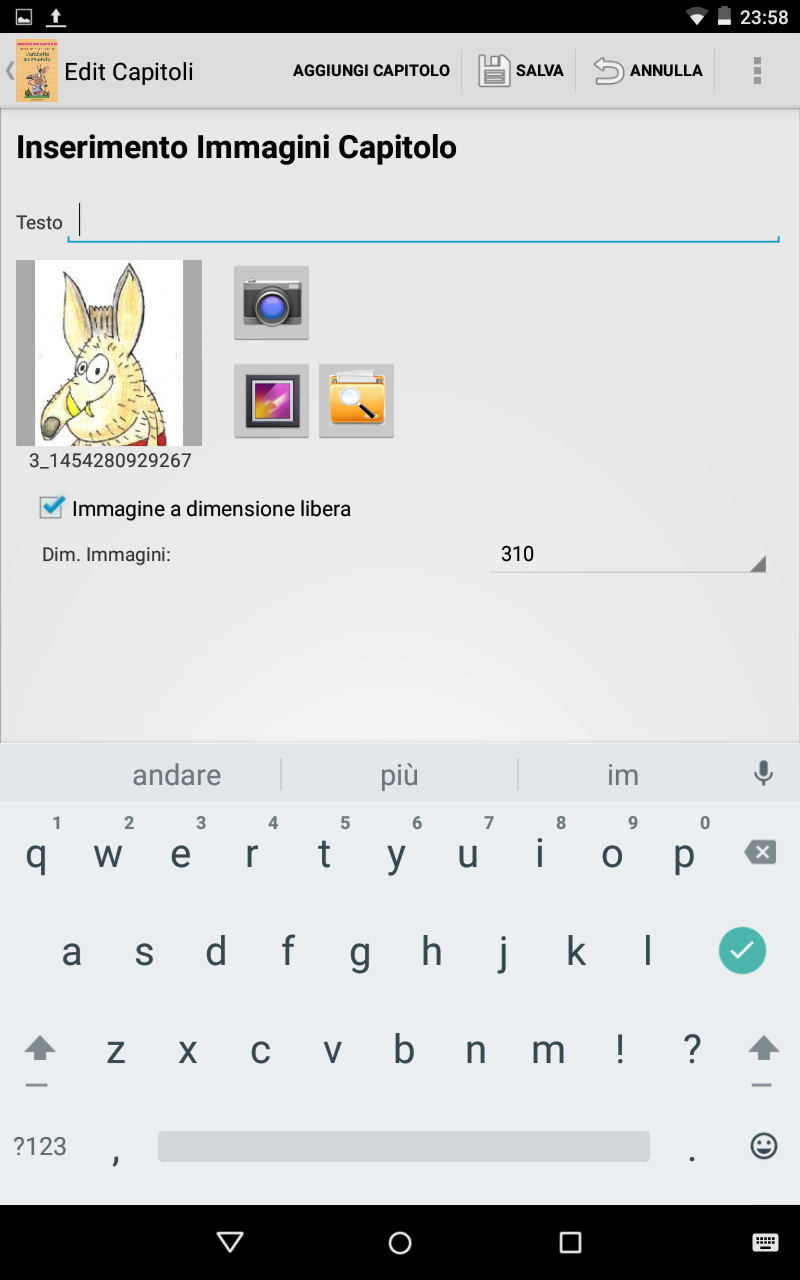Screen dimensions: 800x1280
Task: Start voice input with the microphone
Action: (x=763, y=773)
